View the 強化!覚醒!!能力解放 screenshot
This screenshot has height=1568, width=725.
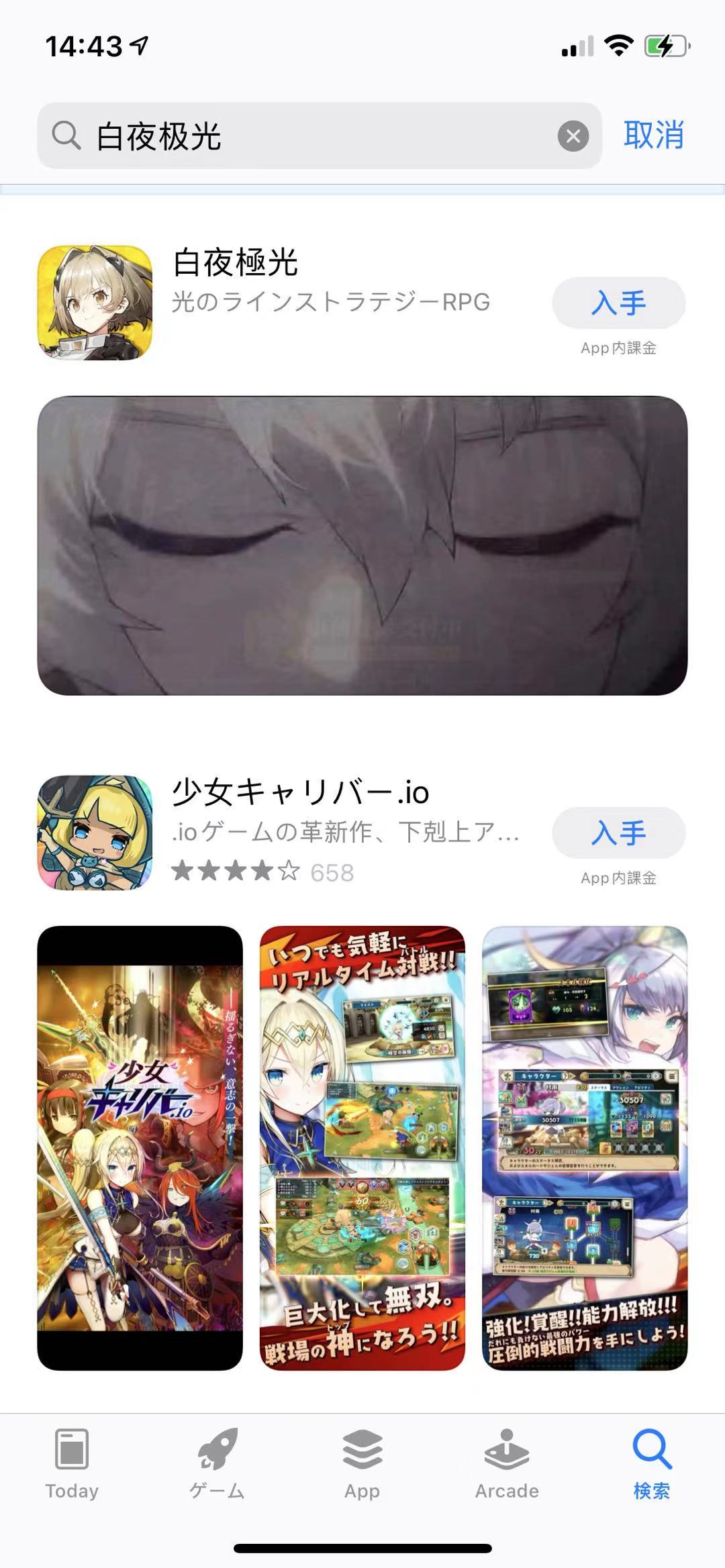584,1147
